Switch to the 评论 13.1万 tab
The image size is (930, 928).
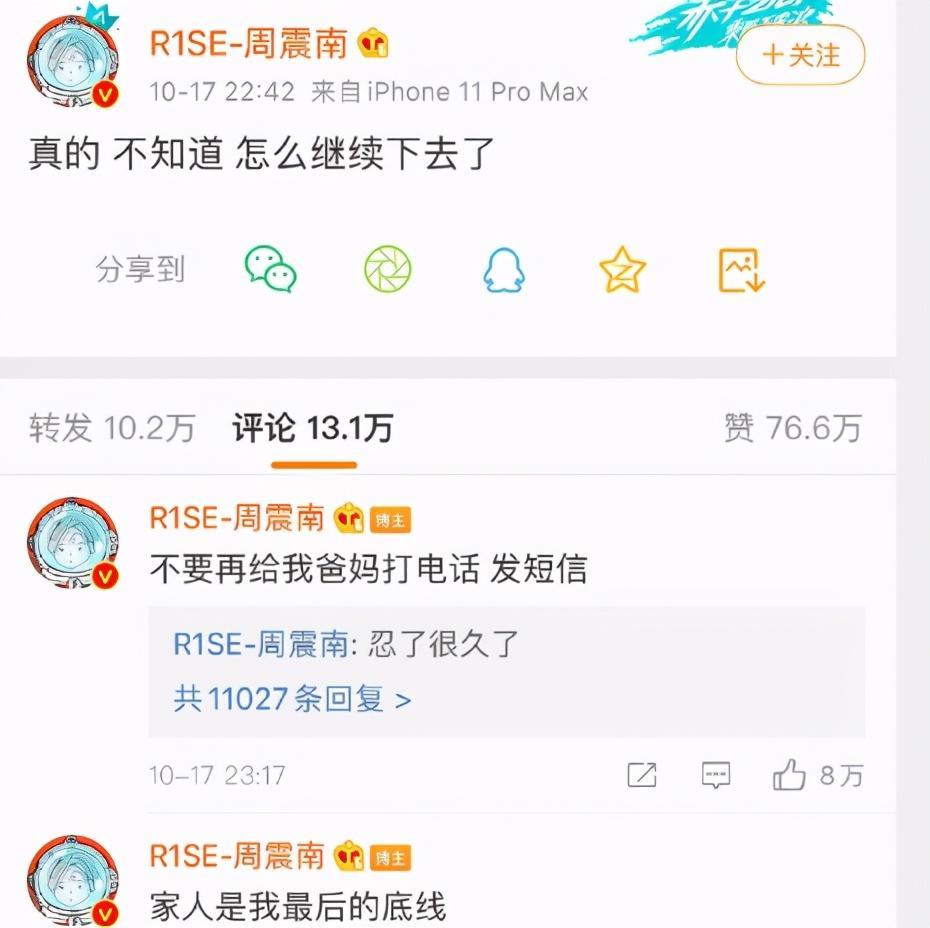pos(313,428)
